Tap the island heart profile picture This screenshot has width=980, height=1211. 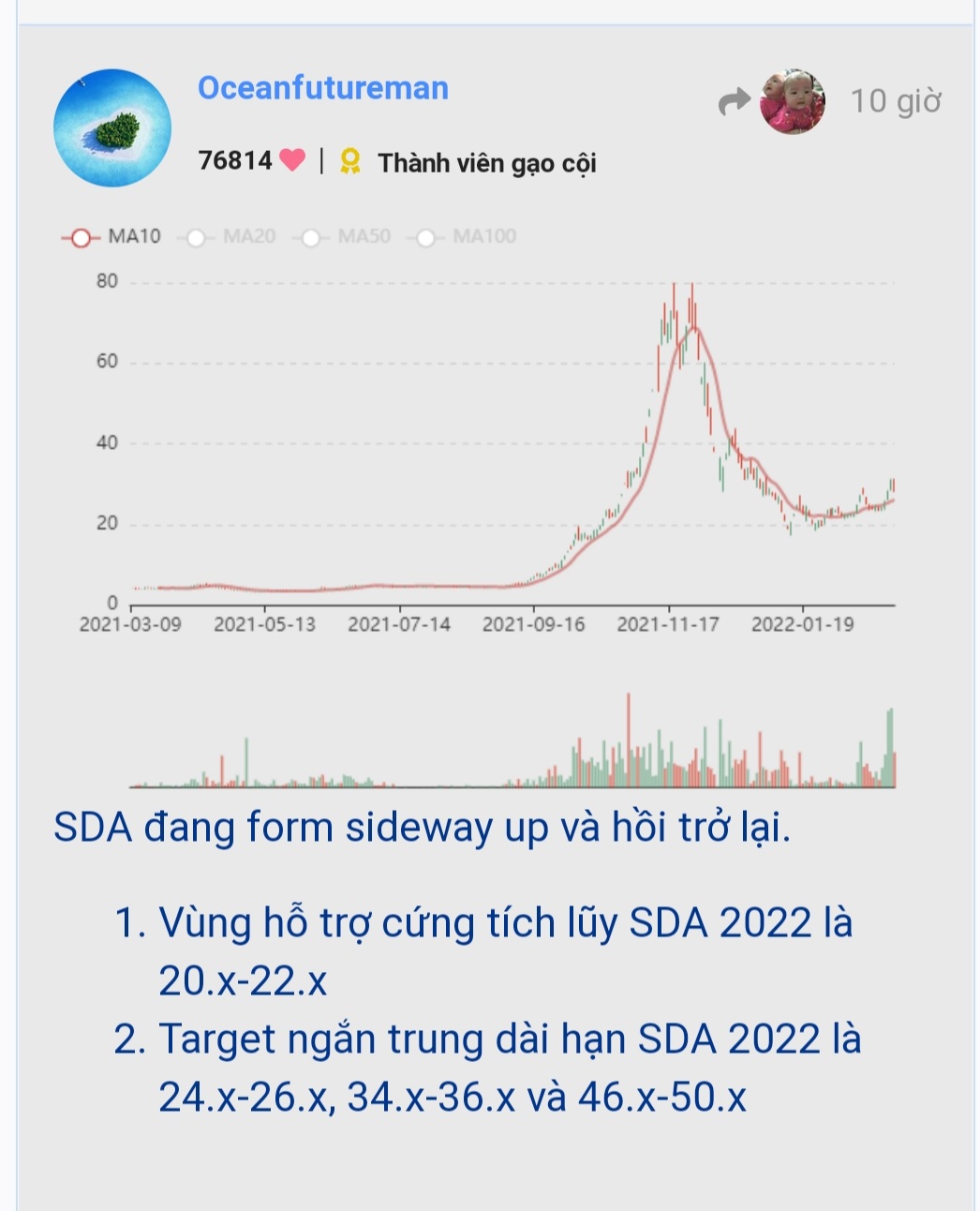click(x=112, y=127)
